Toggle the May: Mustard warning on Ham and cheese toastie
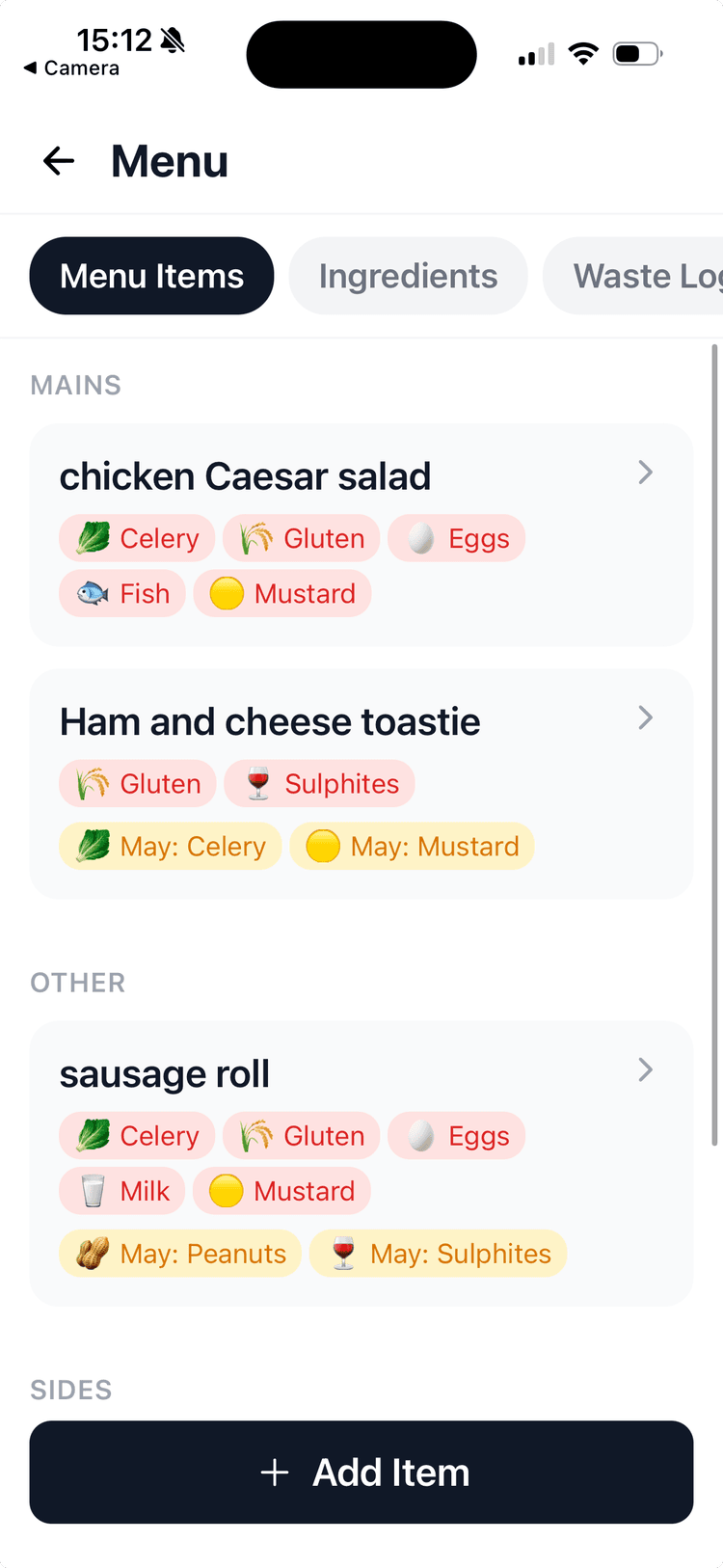This screenshot has height=1568, width=723. point(412,846)
